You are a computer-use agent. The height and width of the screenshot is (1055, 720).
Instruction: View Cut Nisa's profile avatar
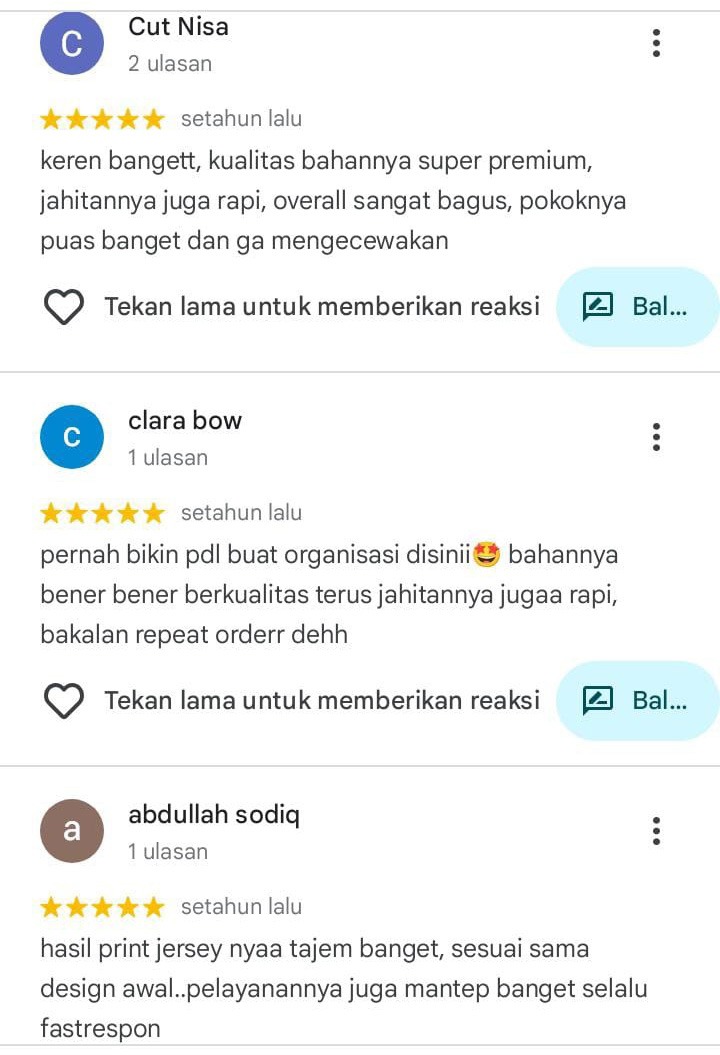click(71, 43)
